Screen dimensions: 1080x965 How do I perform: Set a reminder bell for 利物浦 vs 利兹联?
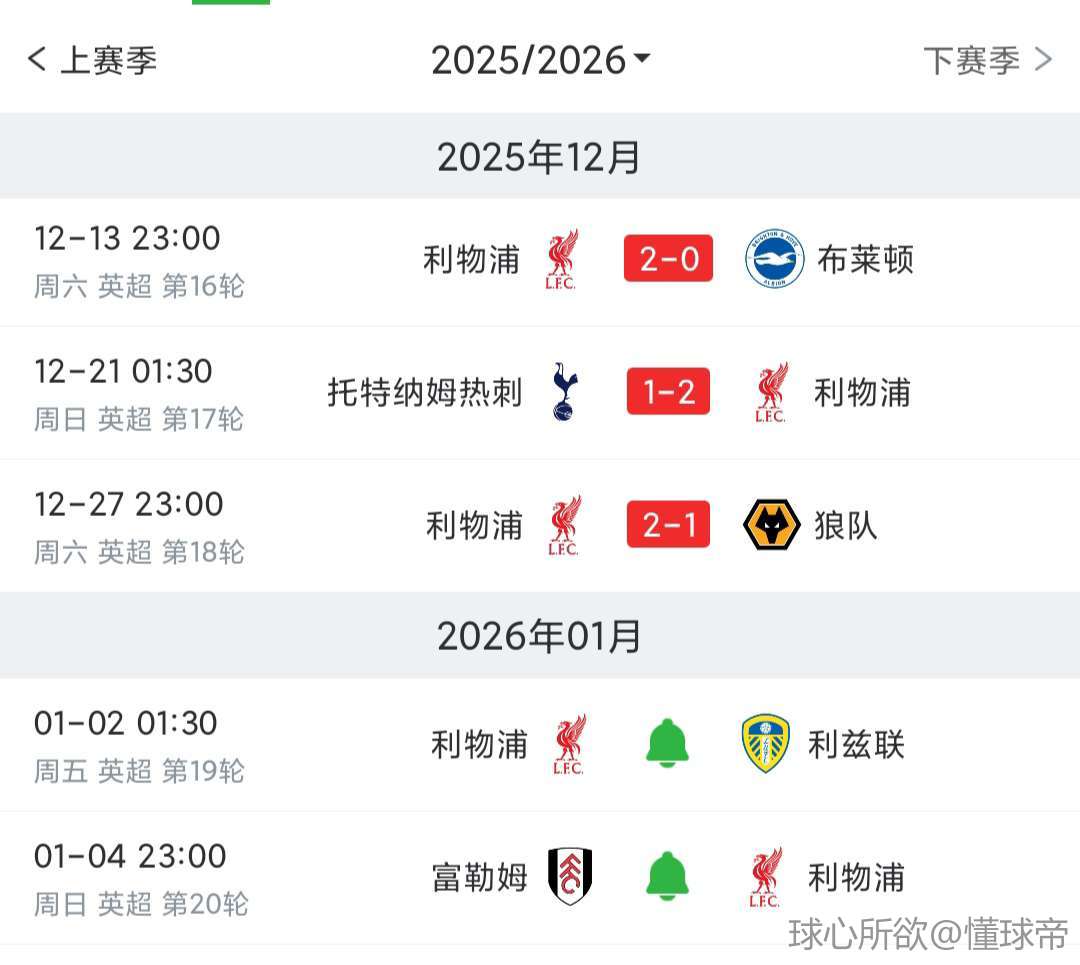[667, 744]
